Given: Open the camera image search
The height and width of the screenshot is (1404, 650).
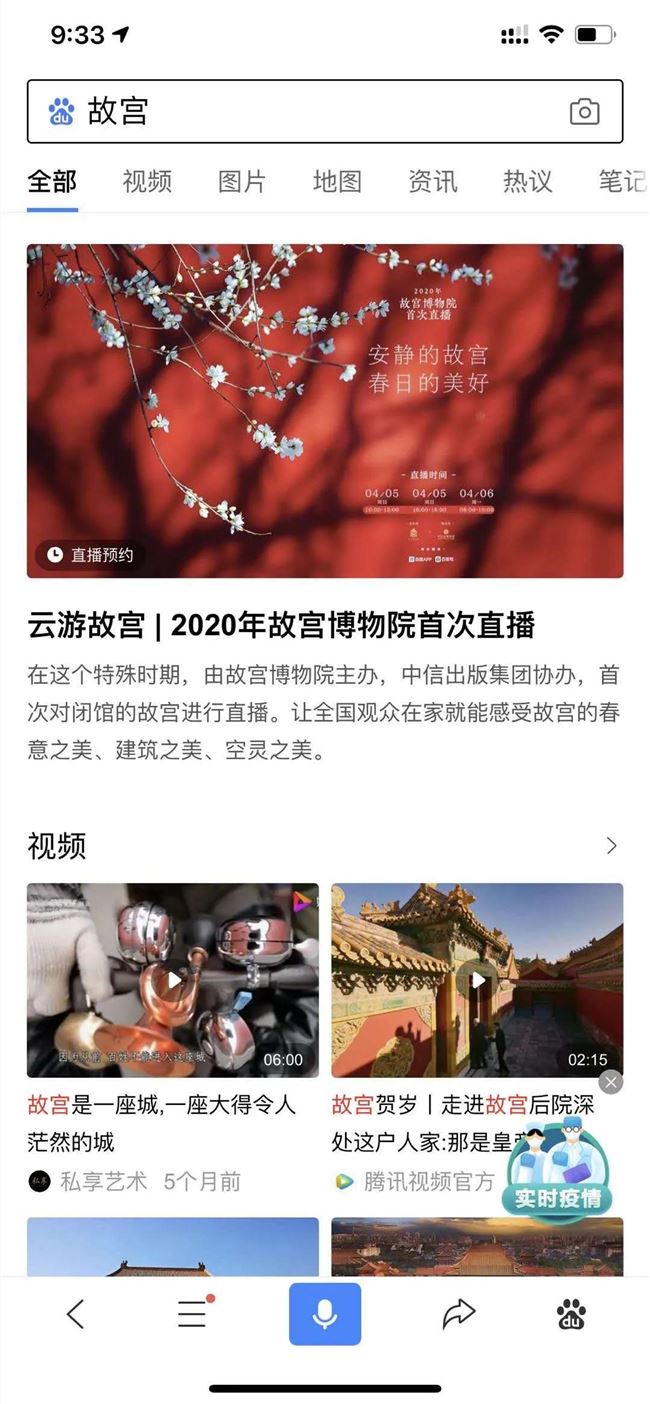Looking at the screenshot, I should click(x=584, y=112).
